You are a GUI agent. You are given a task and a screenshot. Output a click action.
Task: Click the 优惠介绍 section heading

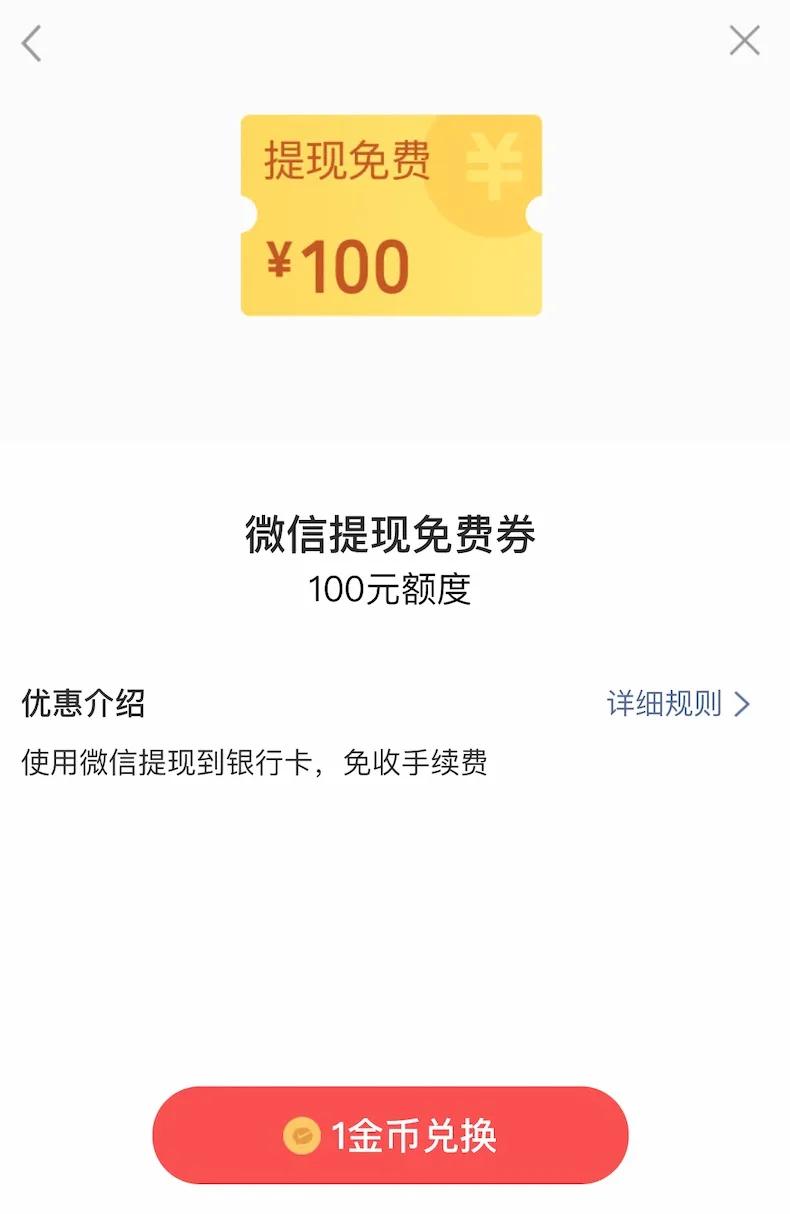82,702
